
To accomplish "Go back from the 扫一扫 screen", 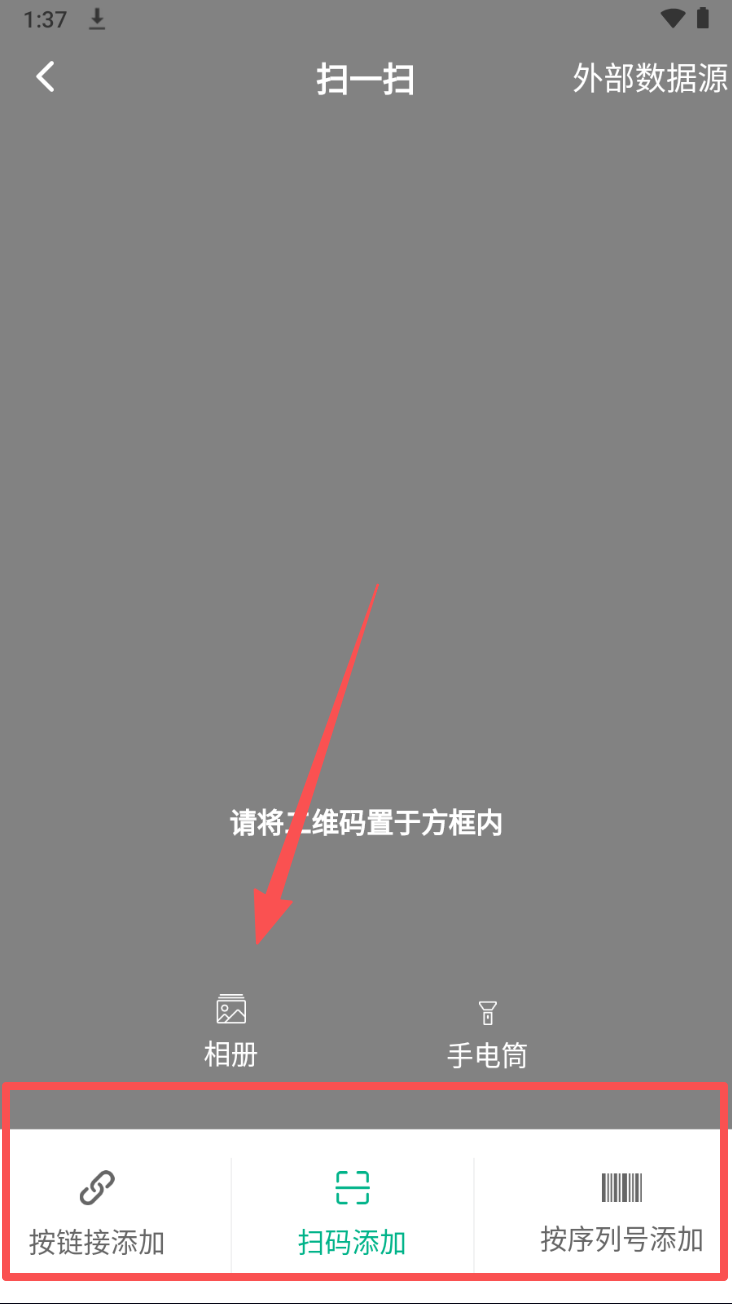I will (x=46, y=77).
